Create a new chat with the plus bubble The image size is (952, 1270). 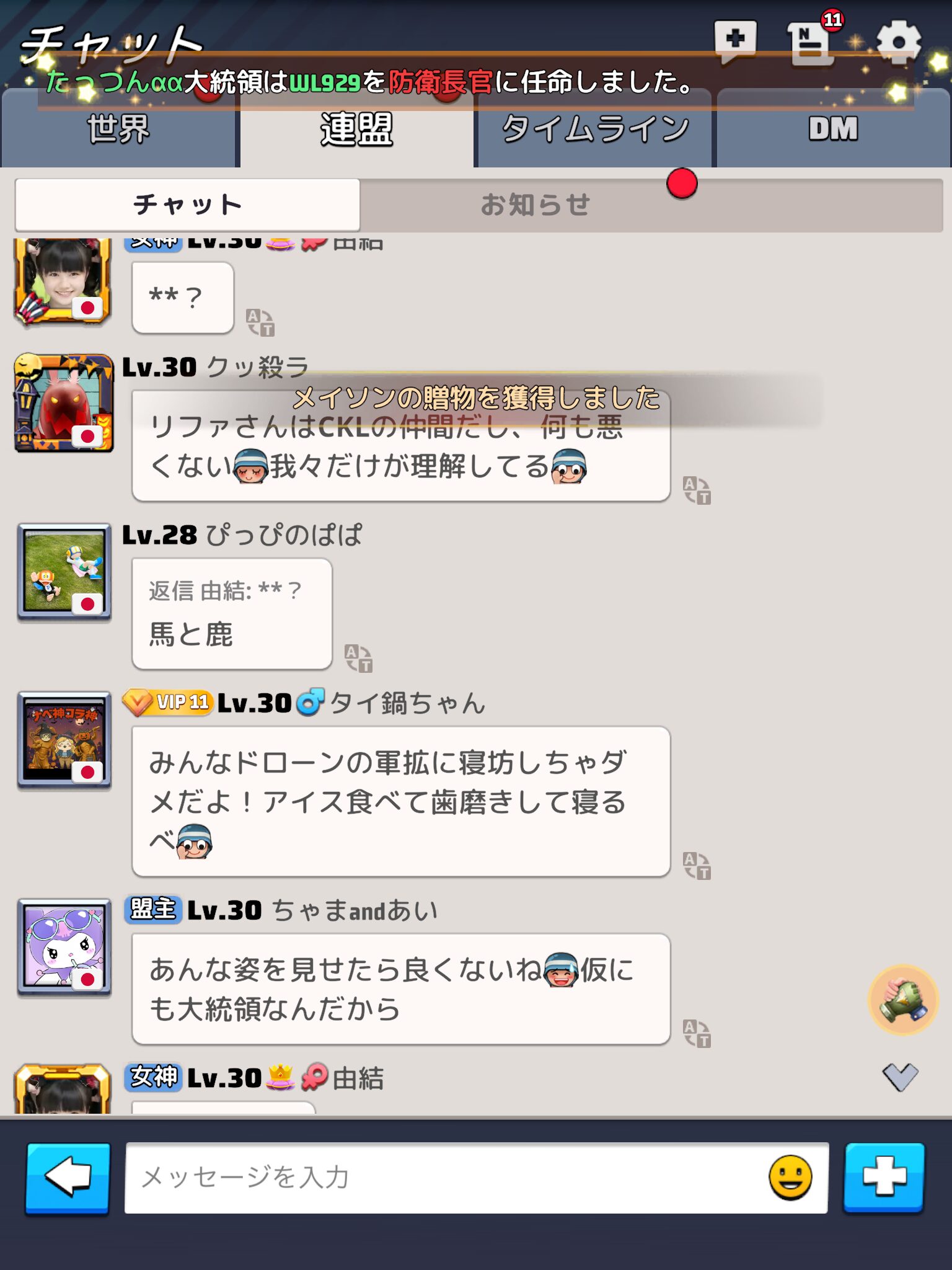[x=735, y=41]
